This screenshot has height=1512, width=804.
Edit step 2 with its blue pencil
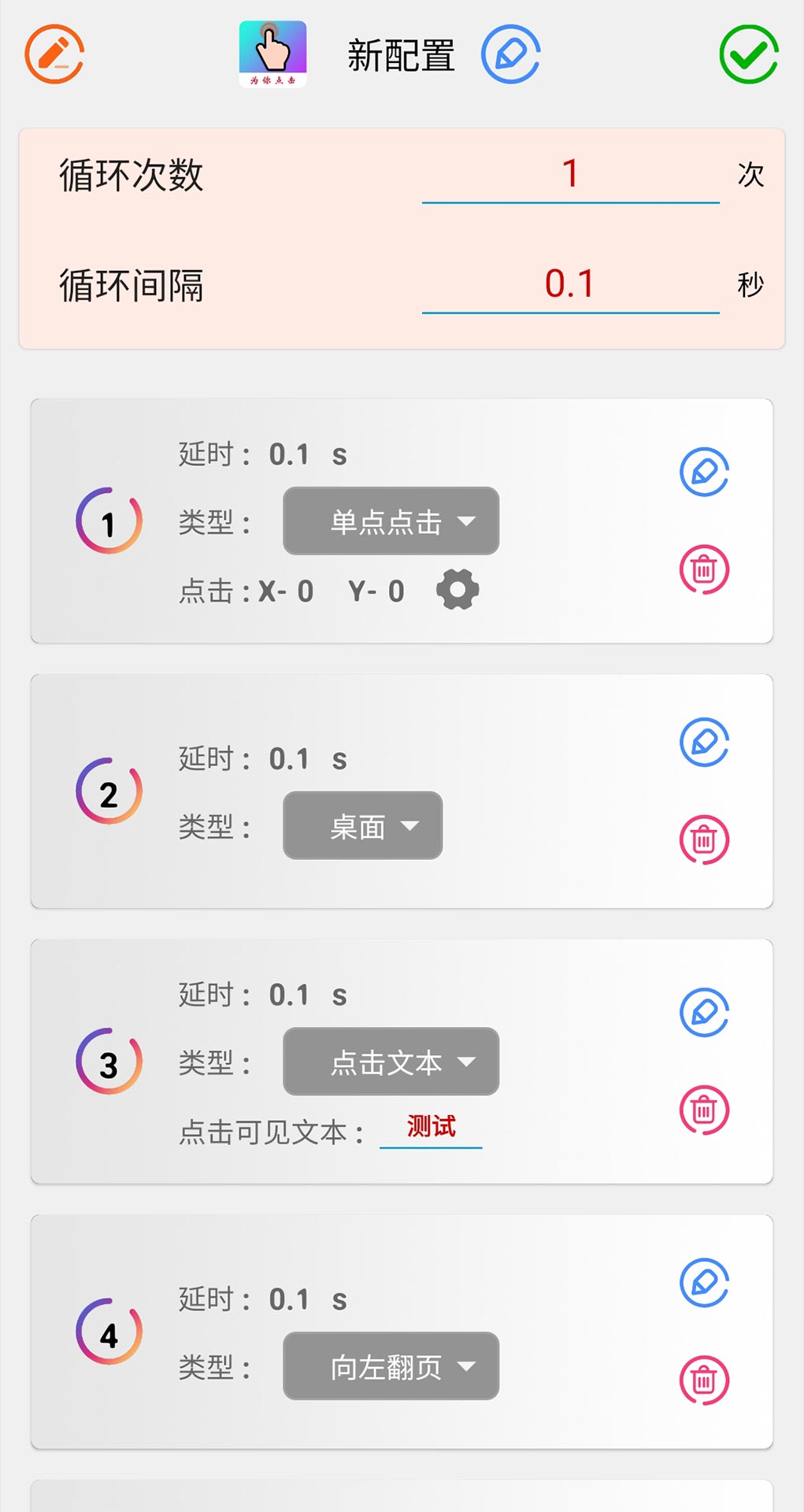(704, 743)
